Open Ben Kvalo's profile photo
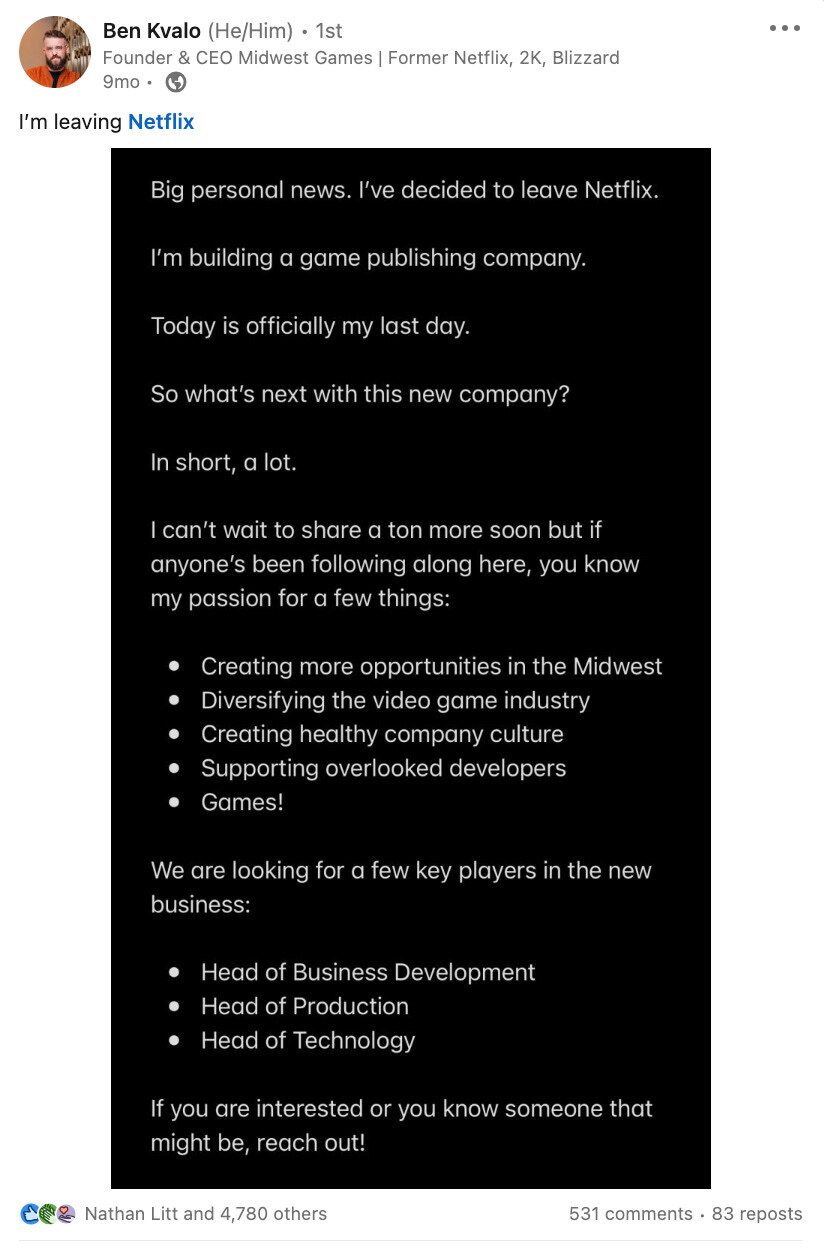 point(55,52)
